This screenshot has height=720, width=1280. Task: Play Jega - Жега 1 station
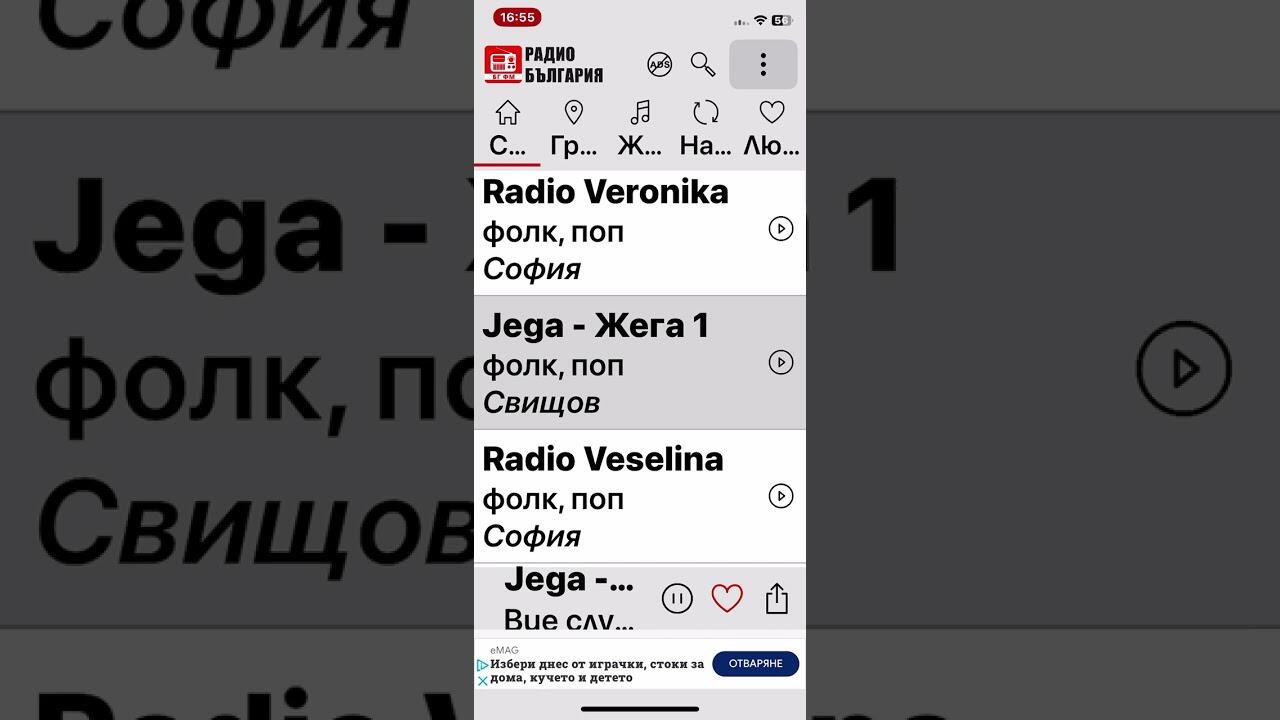[780, 362]
